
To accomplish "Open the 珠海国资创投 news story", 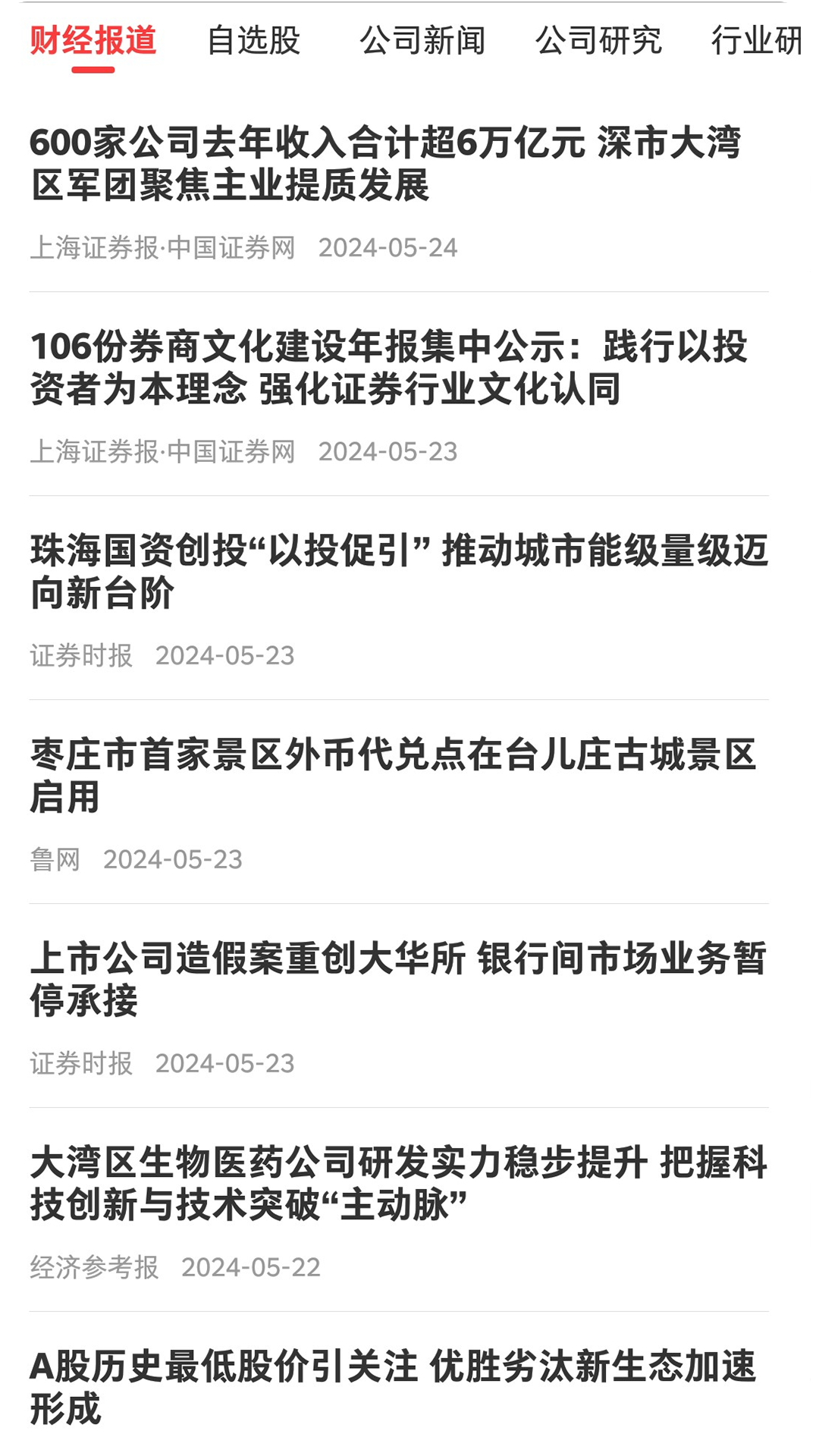I will (x=399, y=572).
